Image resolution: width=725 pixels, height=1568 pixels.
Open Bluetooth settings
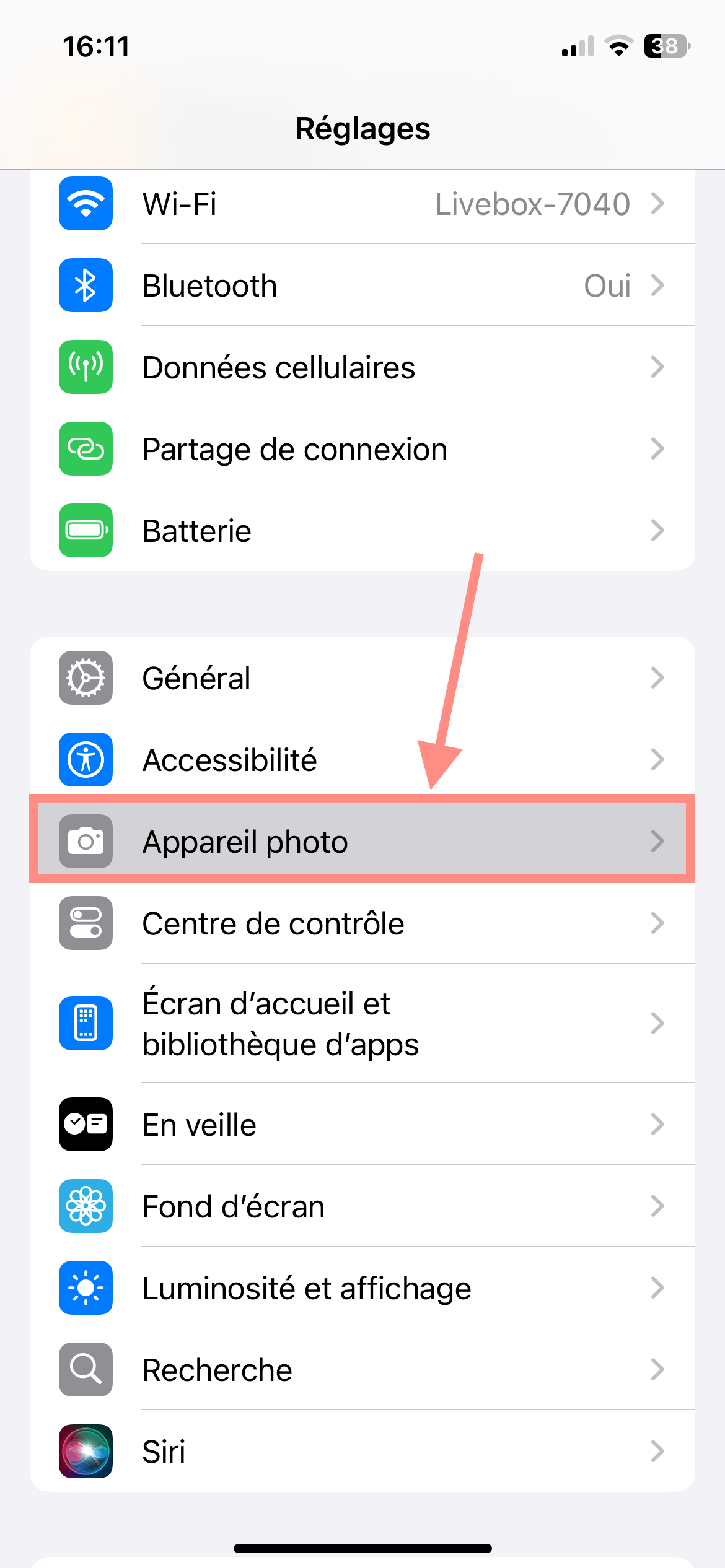point(362,285)
